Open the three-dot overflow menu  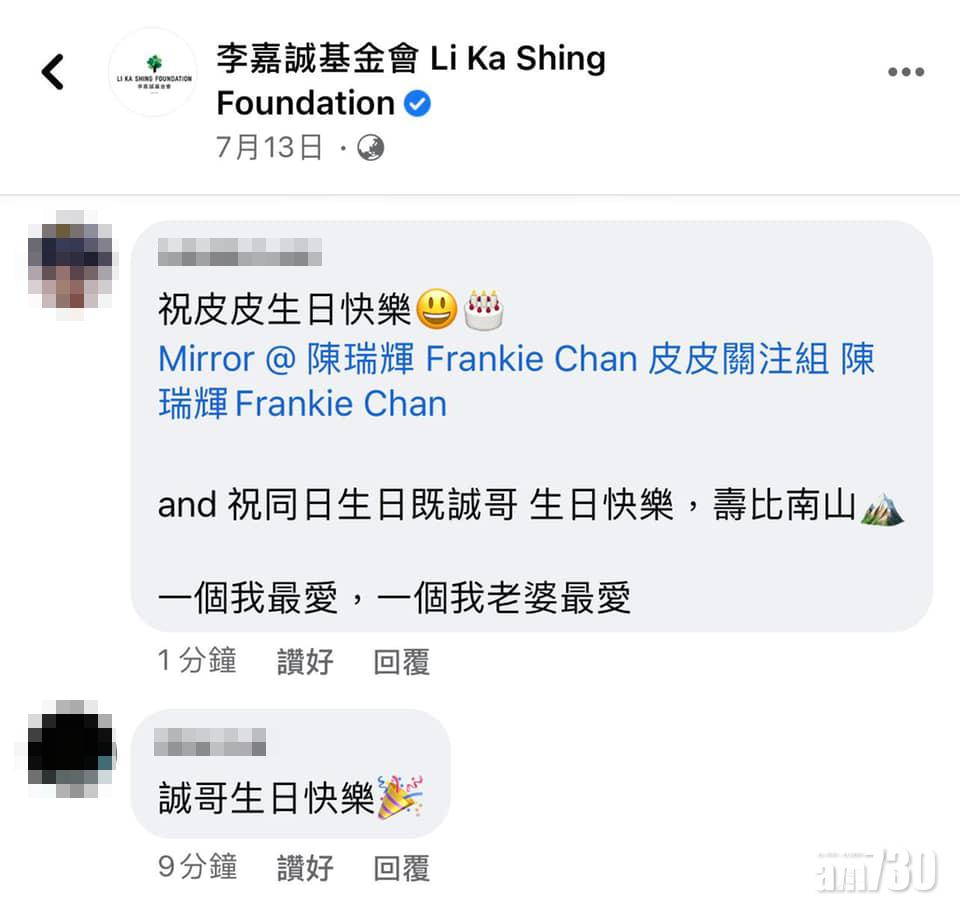[x=906, y=72]
